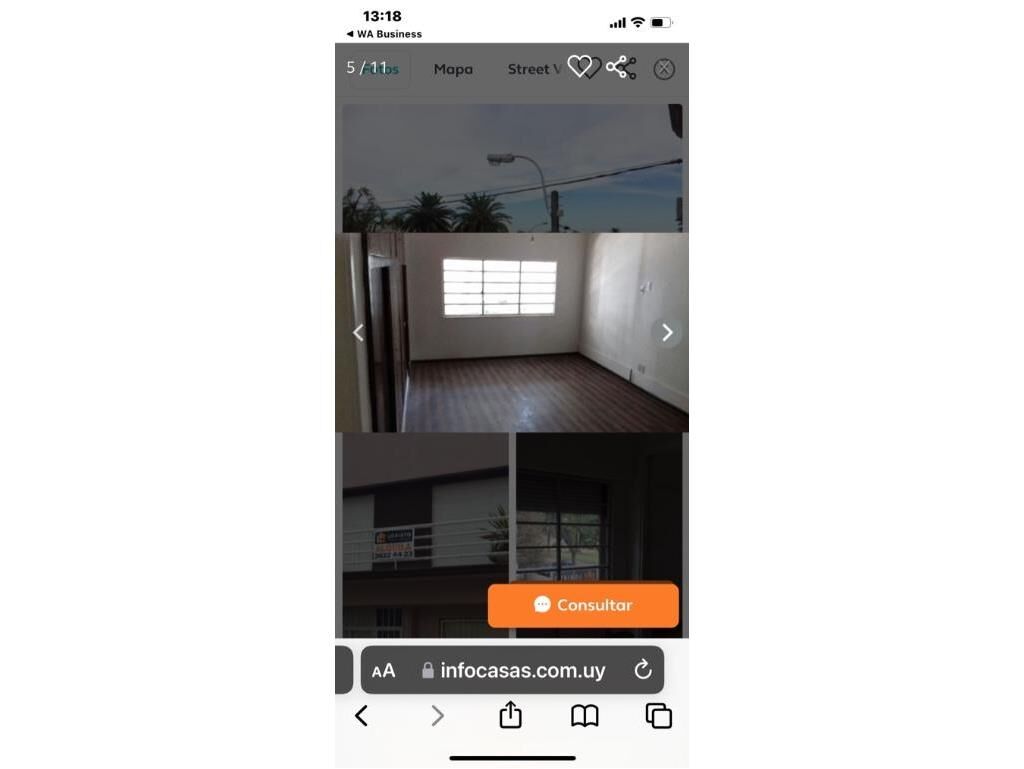Show all open Safari tabs
This screenshot has width=1024, height=769.
(x=658, y=716)
